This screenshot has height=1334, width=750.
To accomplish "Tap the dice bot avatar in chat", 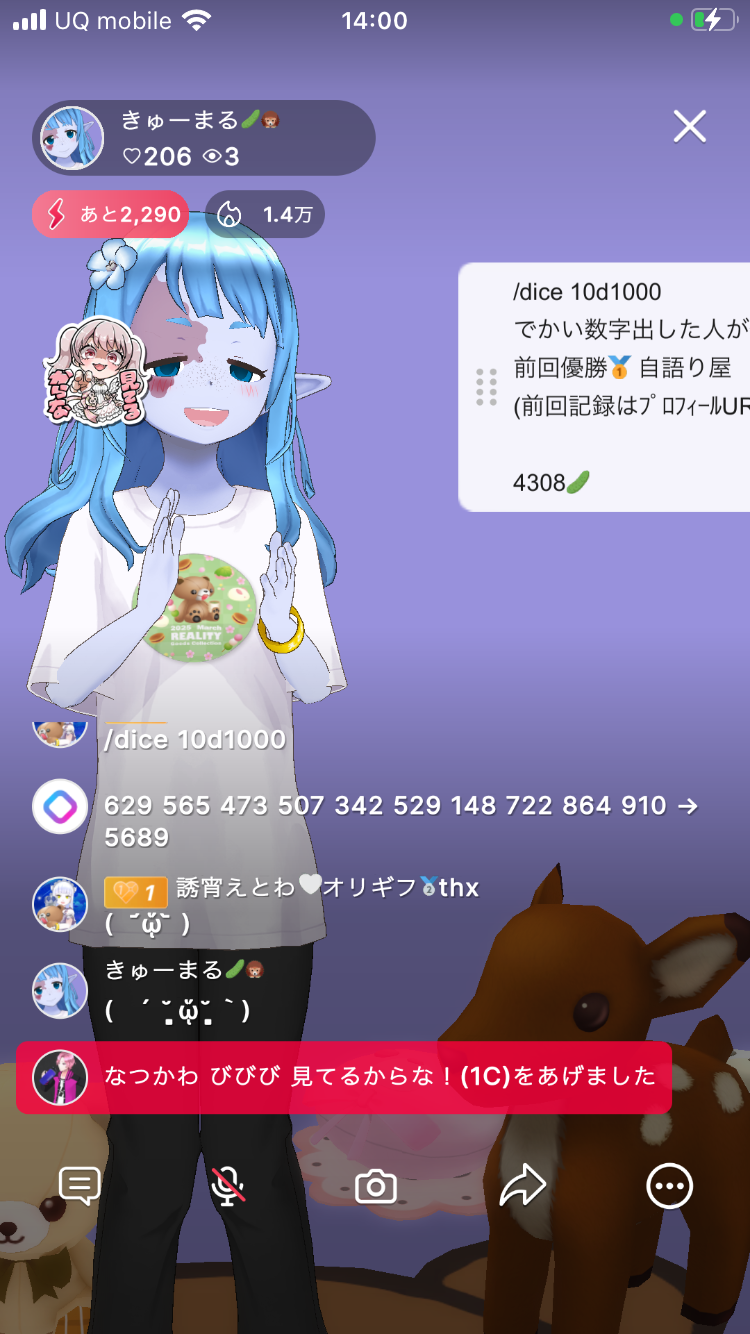I will (60, 806).
